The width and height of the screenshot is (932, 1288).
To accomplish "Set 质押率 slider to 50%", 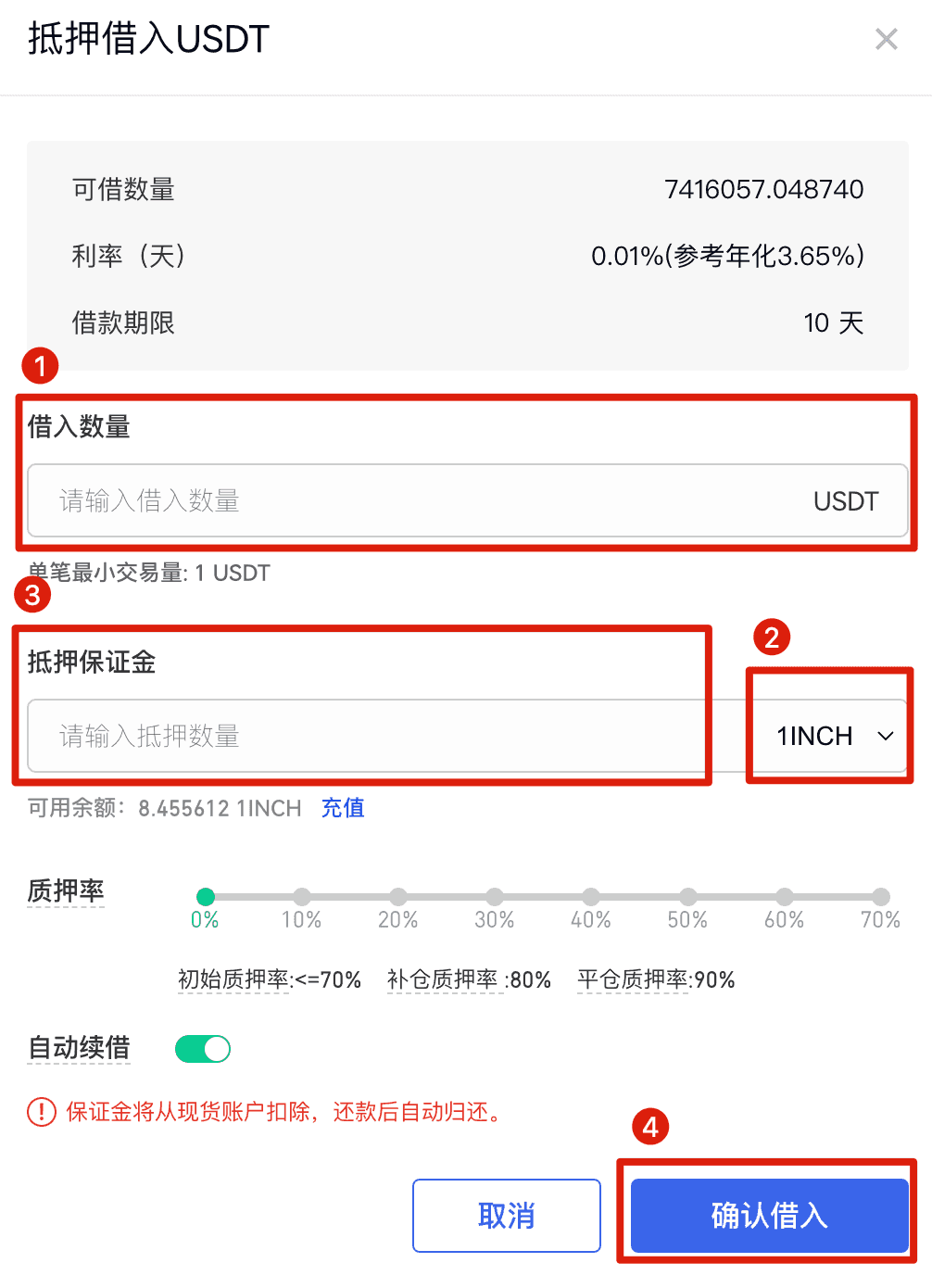I will click(687, 896).
